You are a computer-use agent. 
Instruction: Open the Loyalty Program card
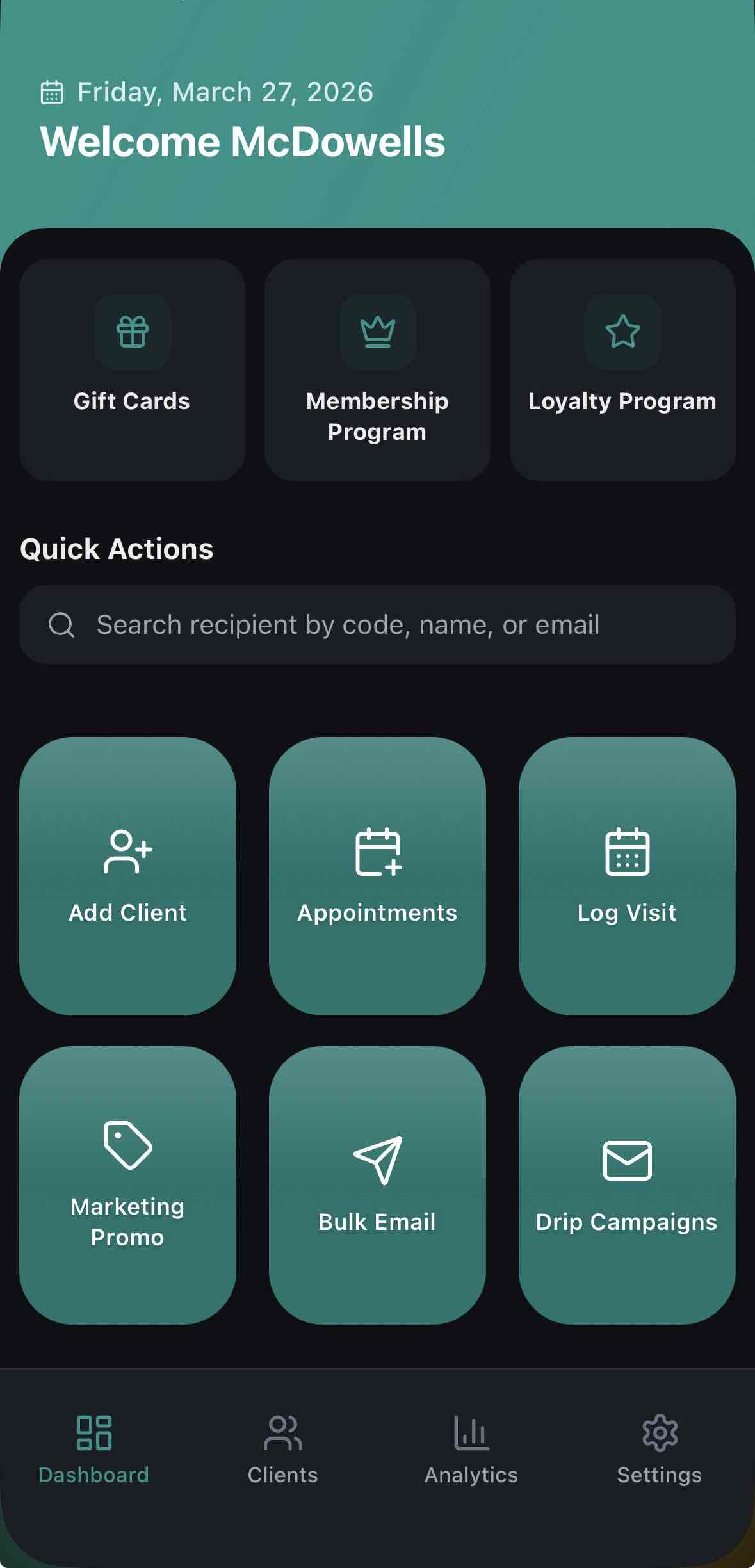(x=622, y=369)
